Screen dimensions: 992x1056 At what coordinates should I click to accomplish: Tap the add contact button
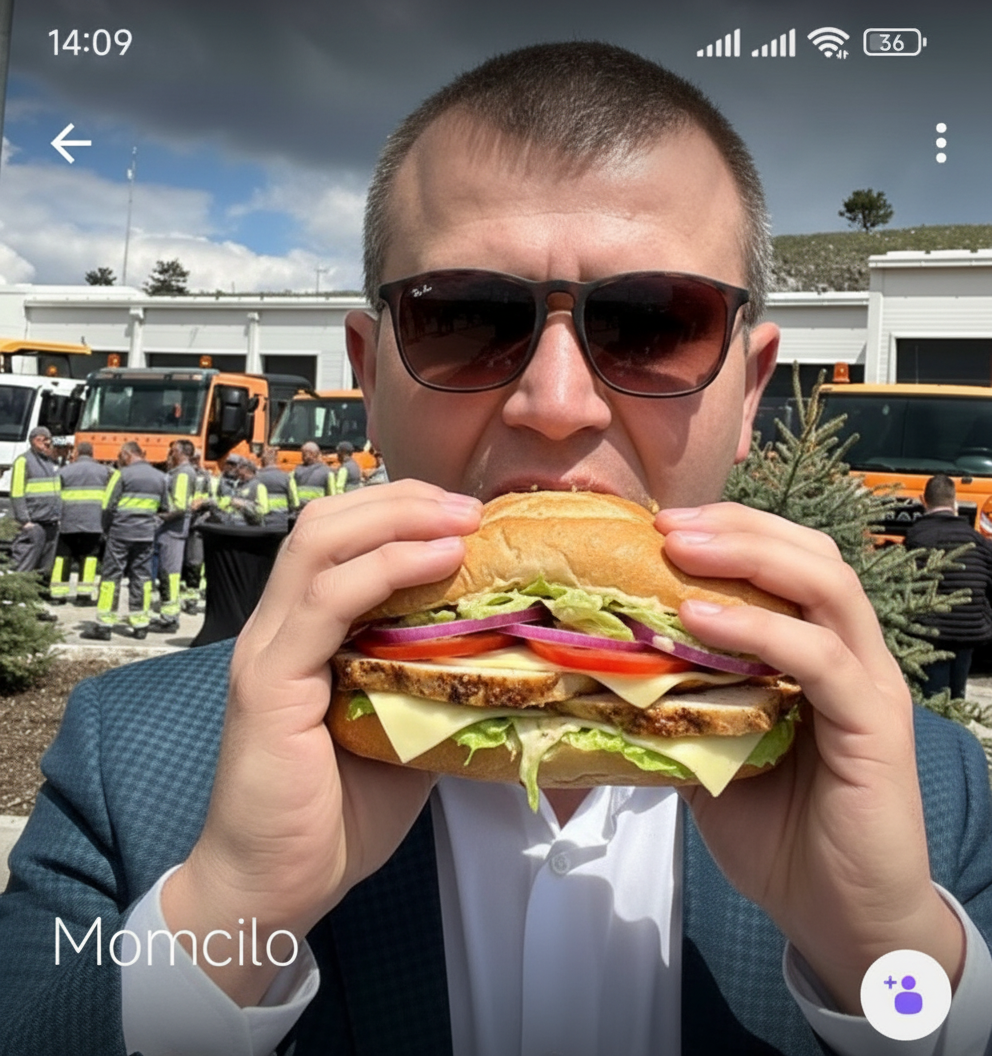click(x=905, y=994)
